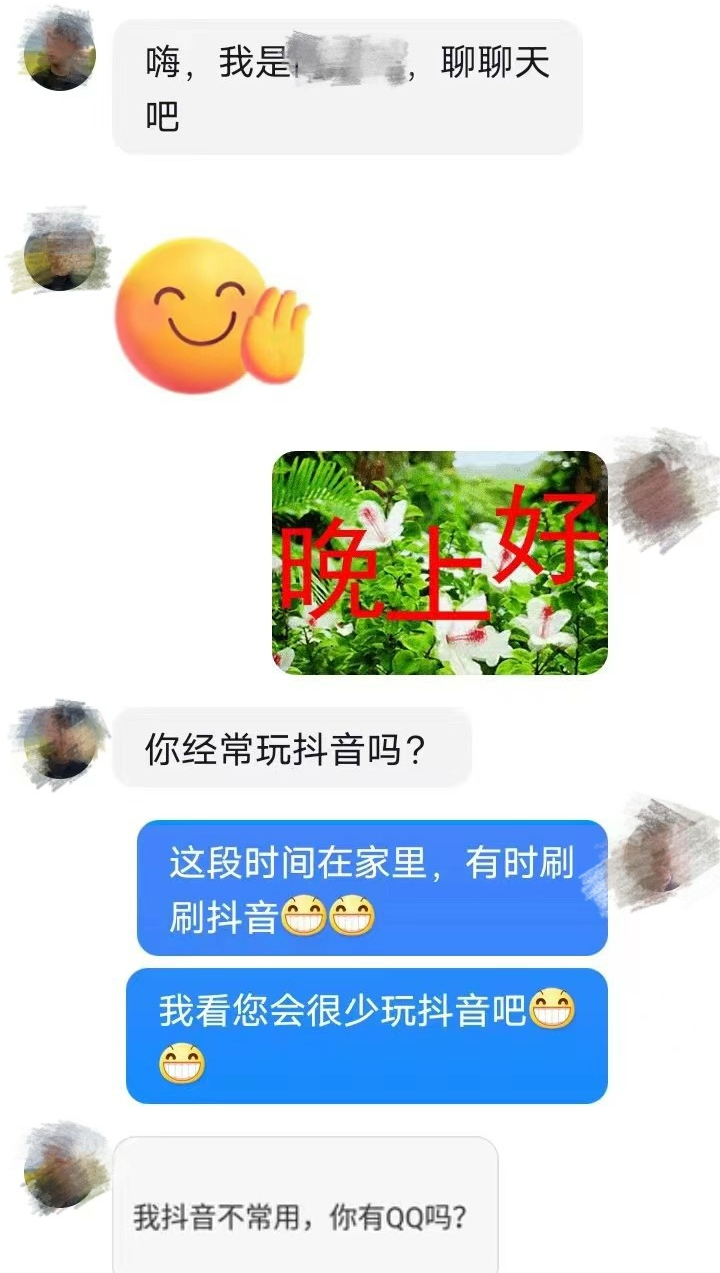Open avatar next to 嗨，我是 message
720x1273 pixels.
[x=60, y=52]
